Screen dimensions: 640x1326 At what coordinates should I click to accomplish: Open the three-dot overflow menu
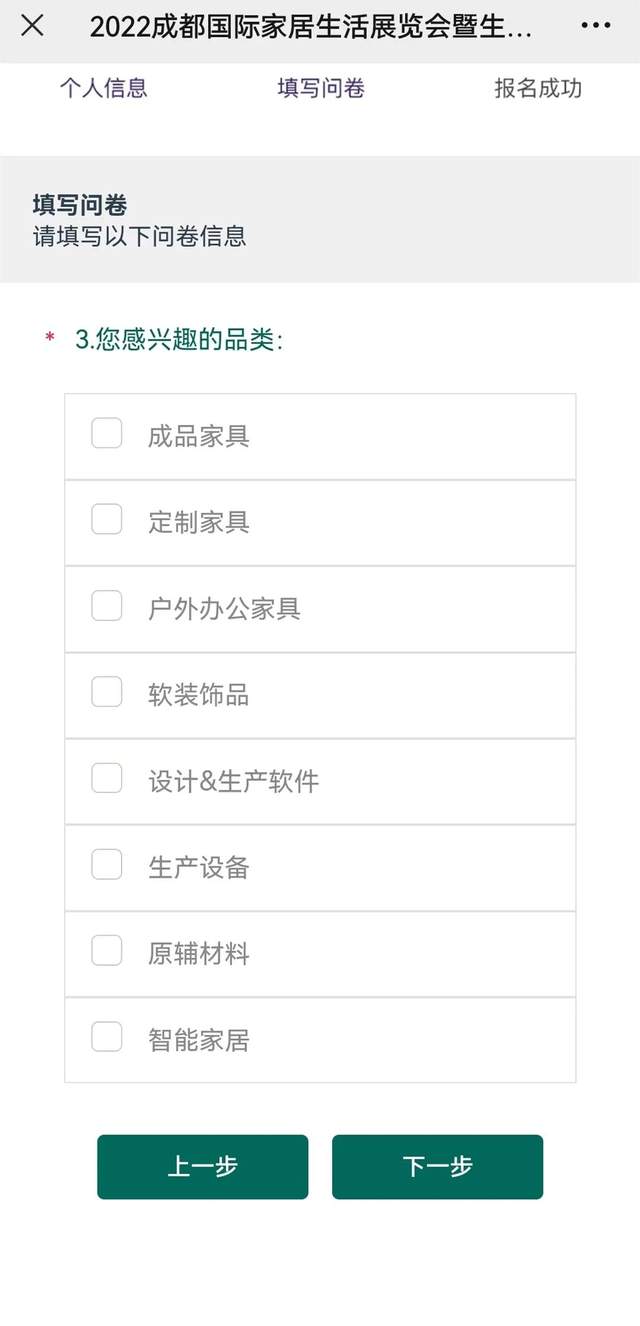pyautogui.click(x=595, y=26)
